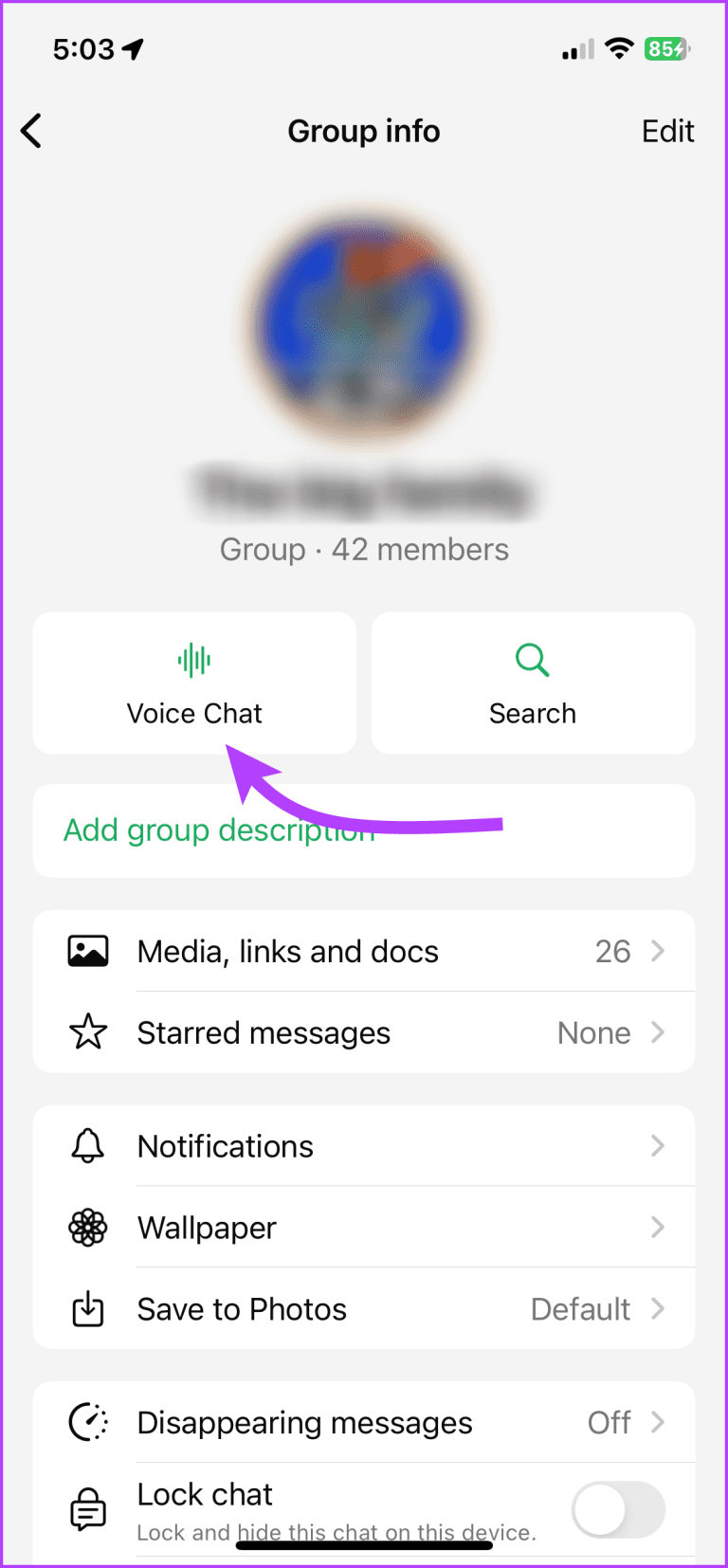Open the Starred messages row
728x1568 pixels.
coord(364,1032)
